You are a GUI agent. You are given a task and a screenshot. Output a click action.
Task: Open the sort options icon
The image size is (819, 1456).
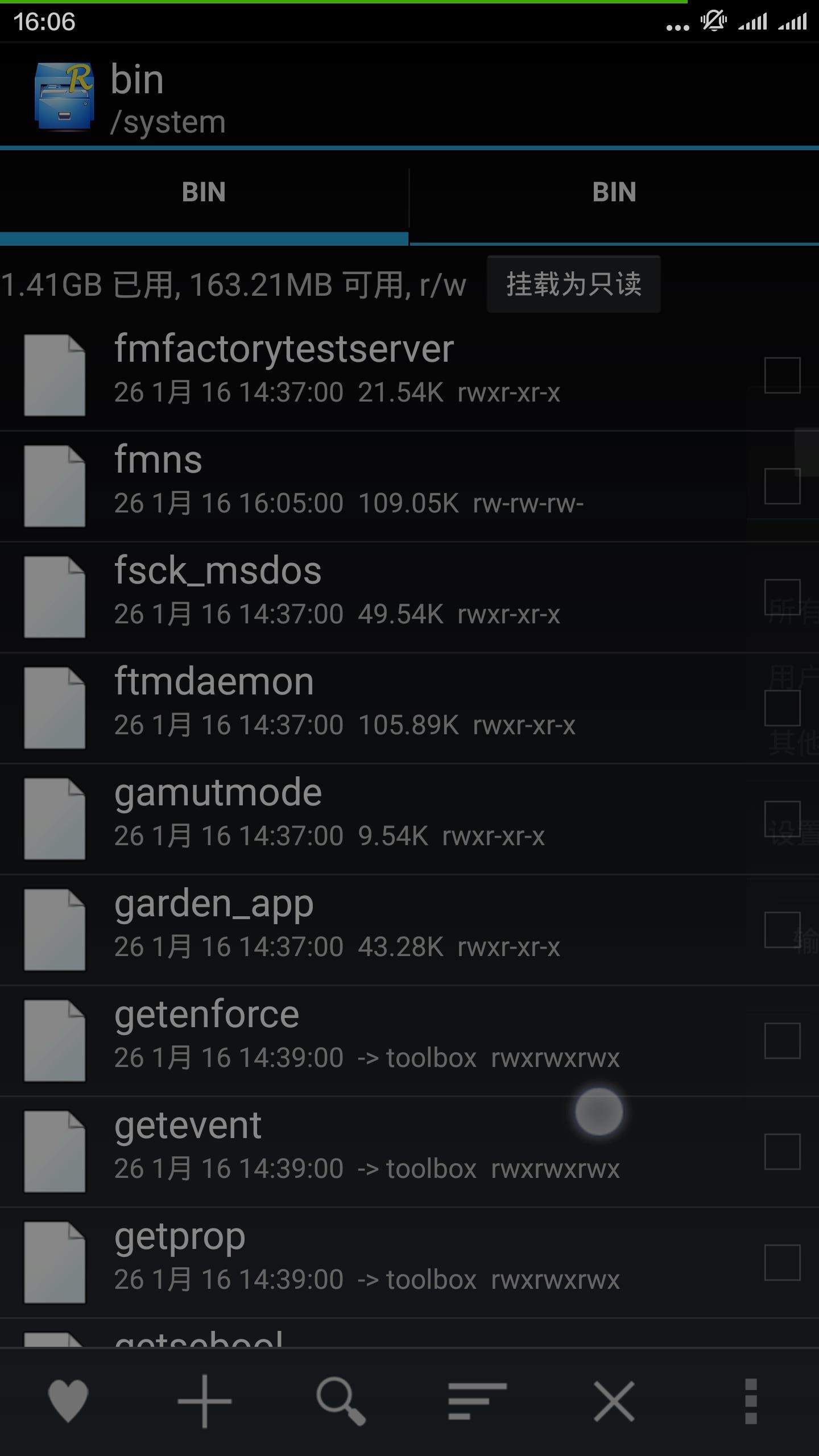(x=477, y=1401)
